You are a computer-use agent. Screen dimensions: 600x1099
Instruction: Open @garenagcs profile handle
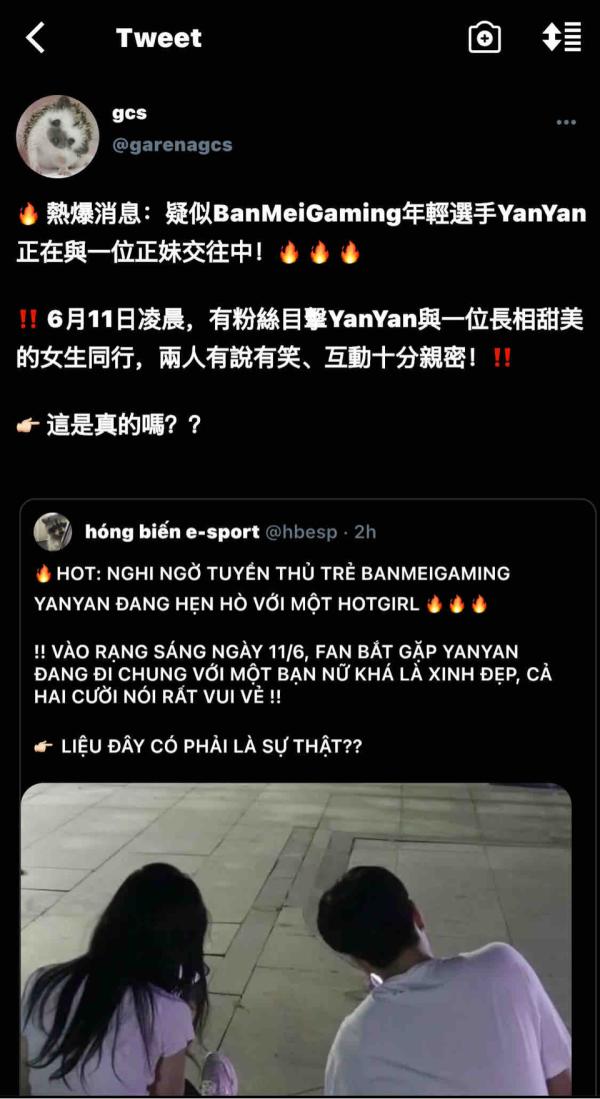coord(172,145)
